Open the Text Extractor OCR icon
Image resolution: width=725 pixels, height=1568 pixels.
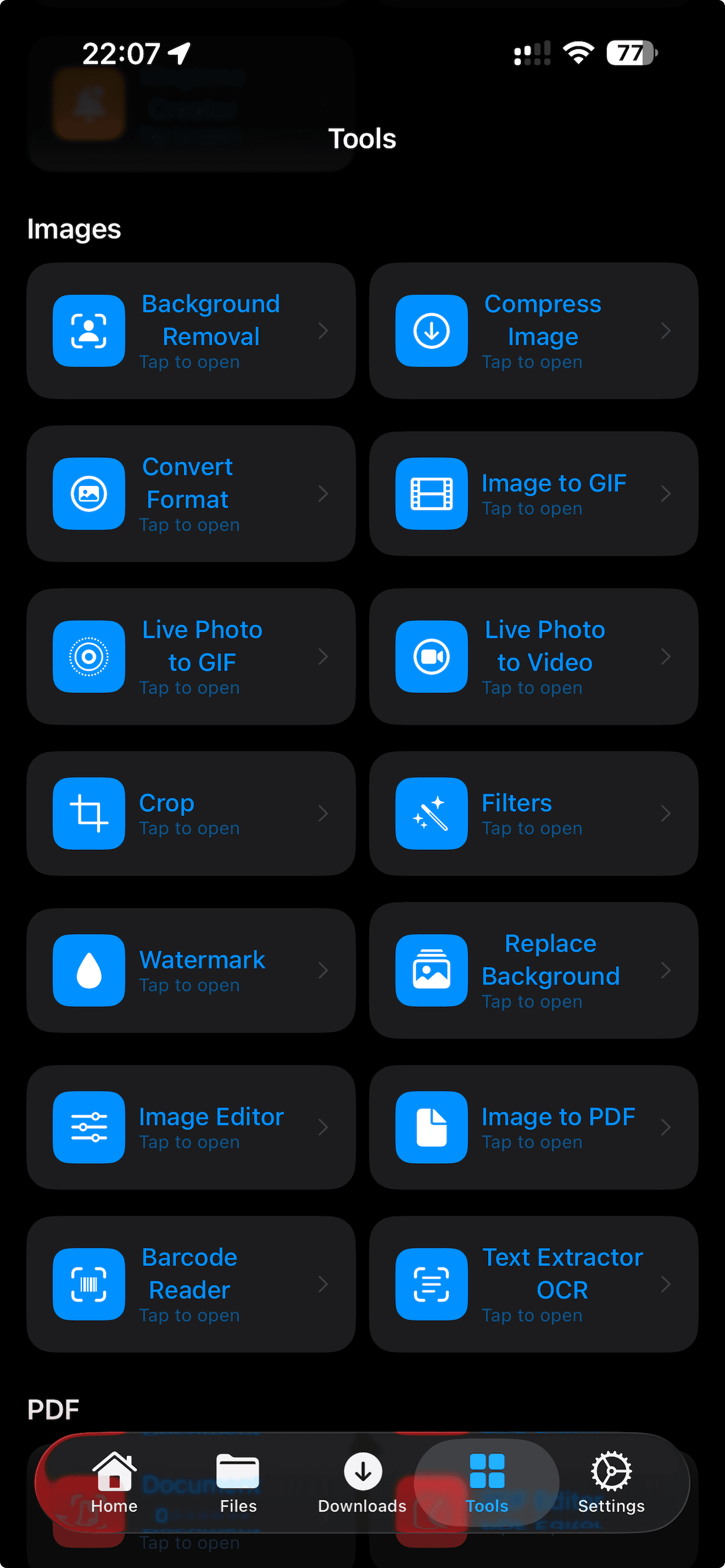431,1284
